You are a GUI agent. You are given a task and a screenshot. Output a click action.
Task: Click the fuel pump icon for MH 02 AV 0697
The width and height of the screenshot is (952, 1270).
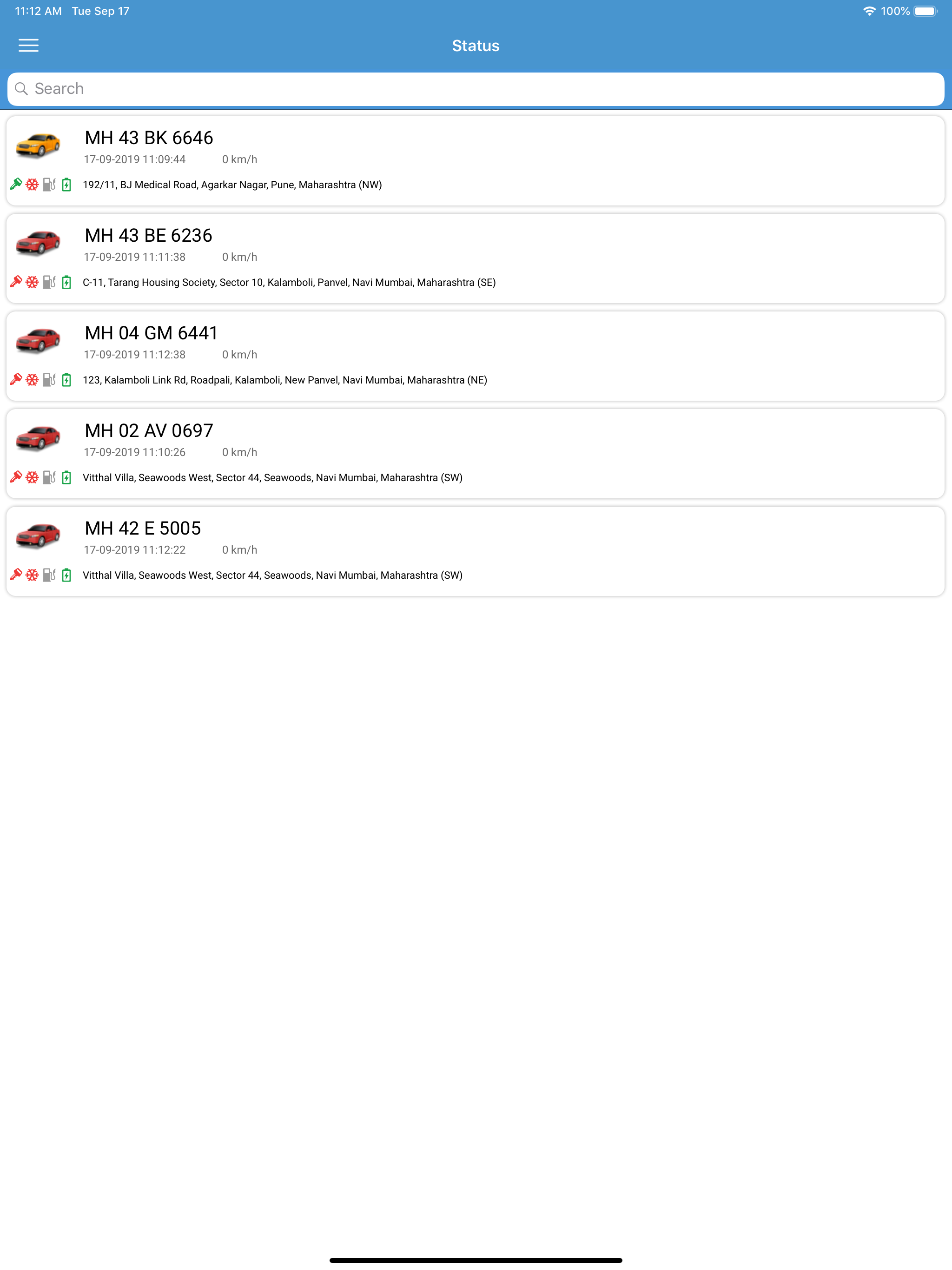tap(48, 477)
